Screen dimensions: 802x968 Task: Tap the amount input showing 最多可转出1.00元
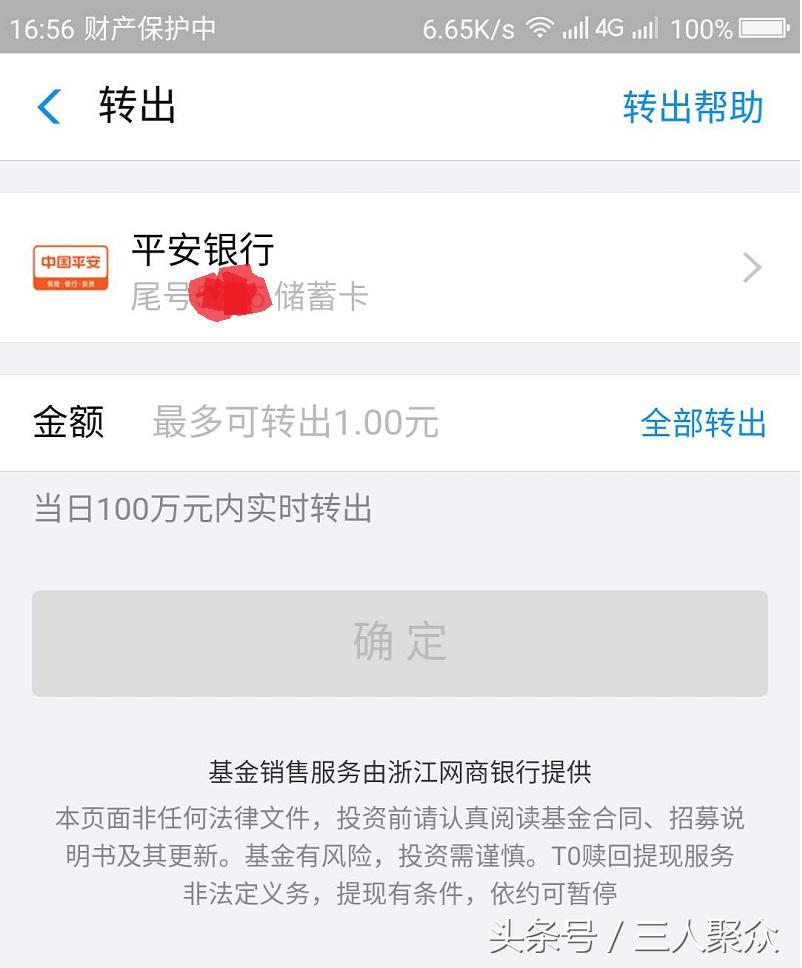292,424
